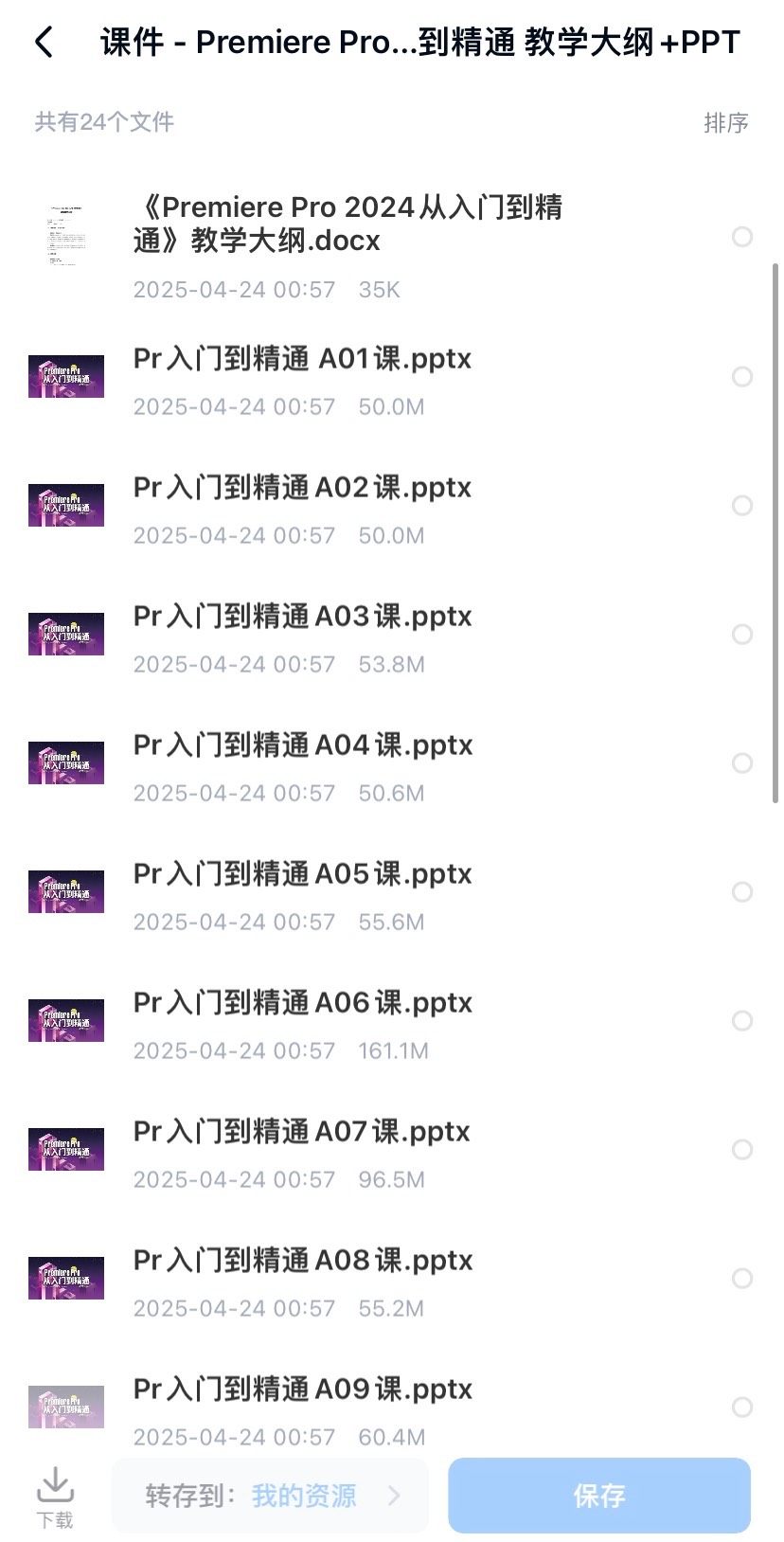Open the 教学大纲.docx file
This screenshot has height=1542, width=784.
(348, 224)
